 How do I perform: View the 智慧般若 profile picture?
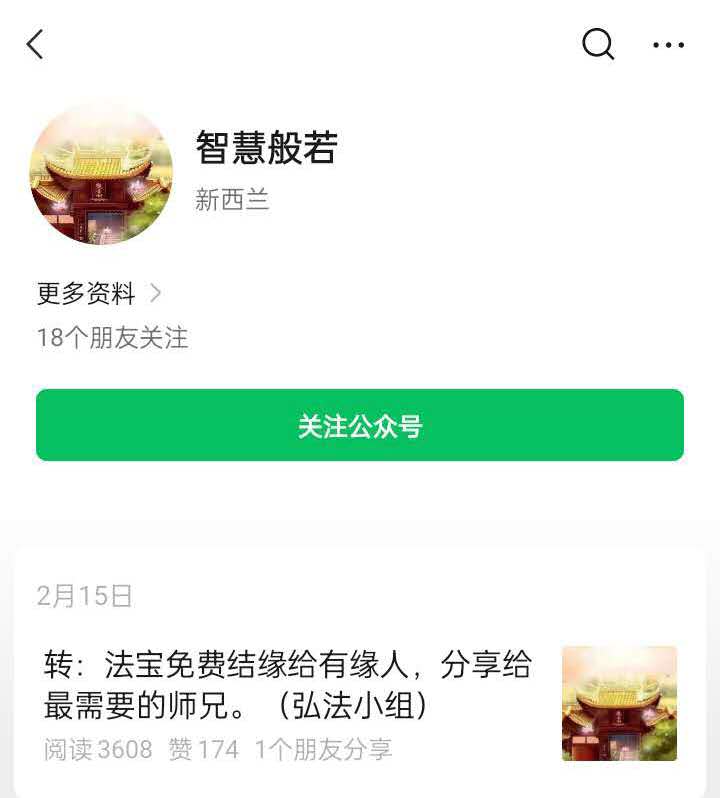[101, 172]
